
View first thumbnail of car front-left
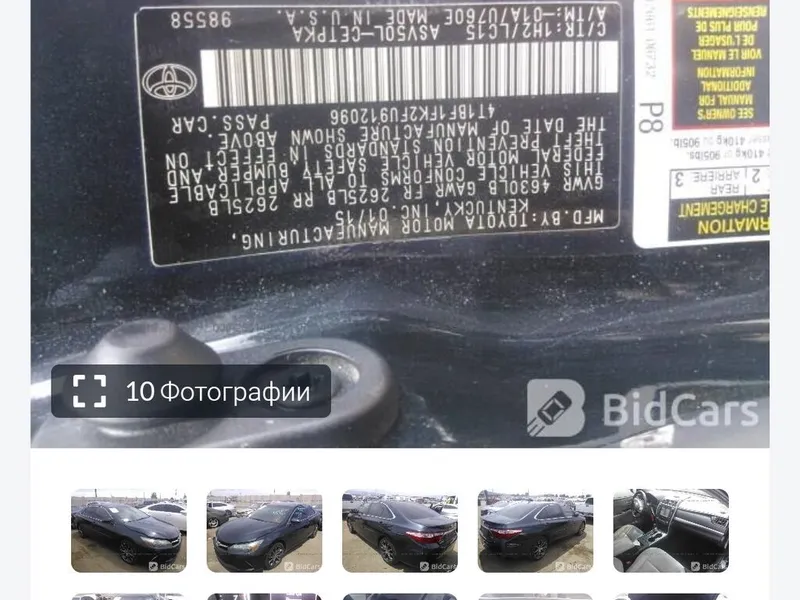point(128,531)
